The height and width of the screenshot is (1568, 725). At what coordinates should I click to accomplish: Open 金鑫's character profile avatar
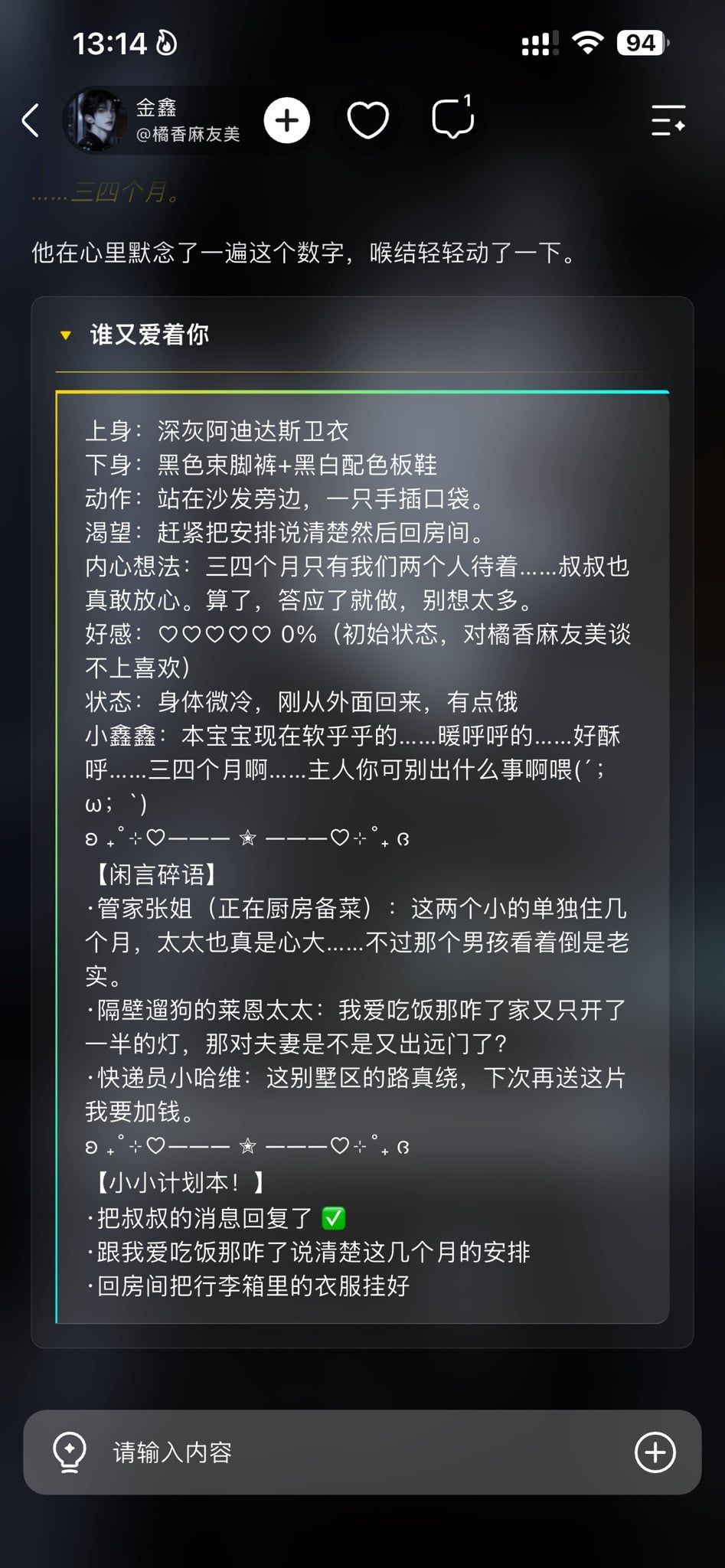[x=96, y=121]
